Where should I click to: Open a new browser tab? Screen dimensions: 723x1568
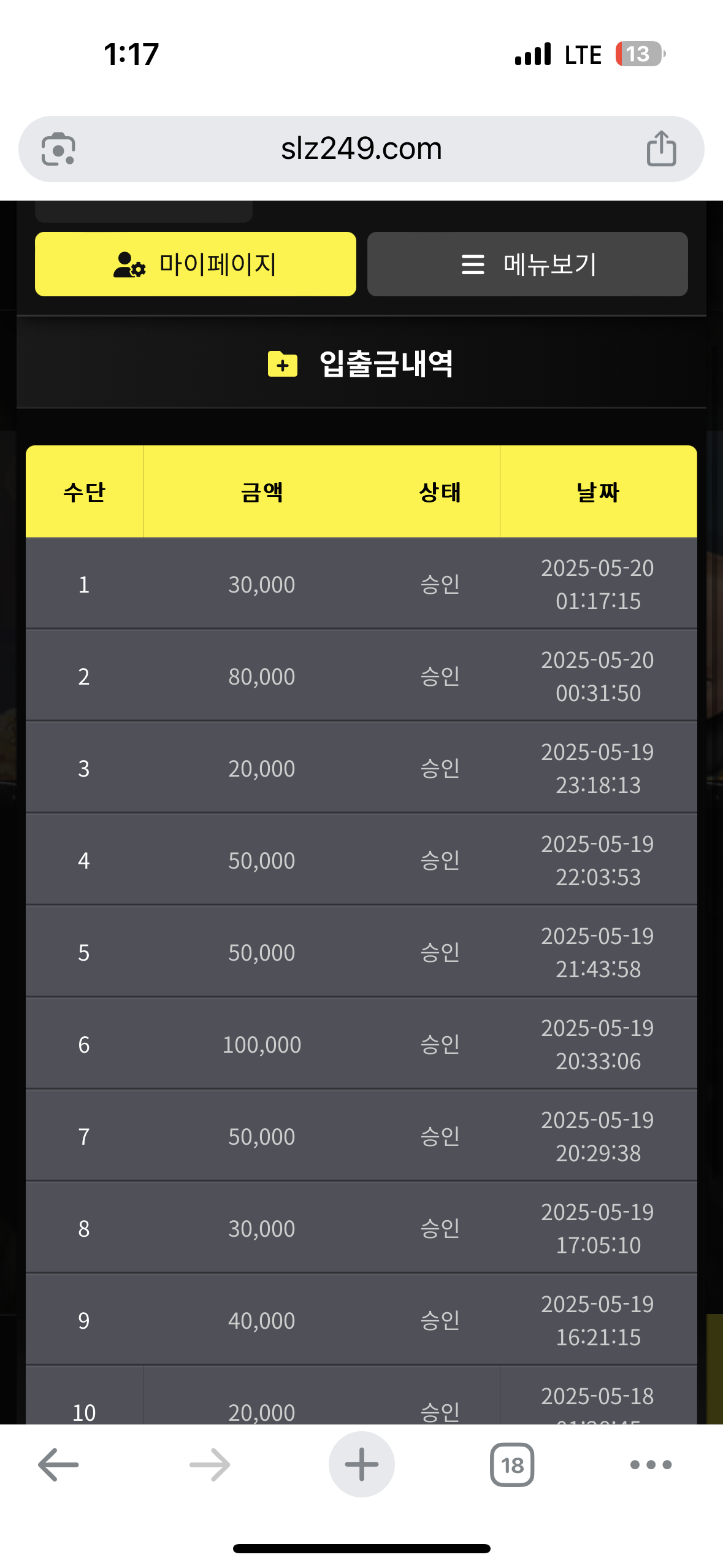362,1464
